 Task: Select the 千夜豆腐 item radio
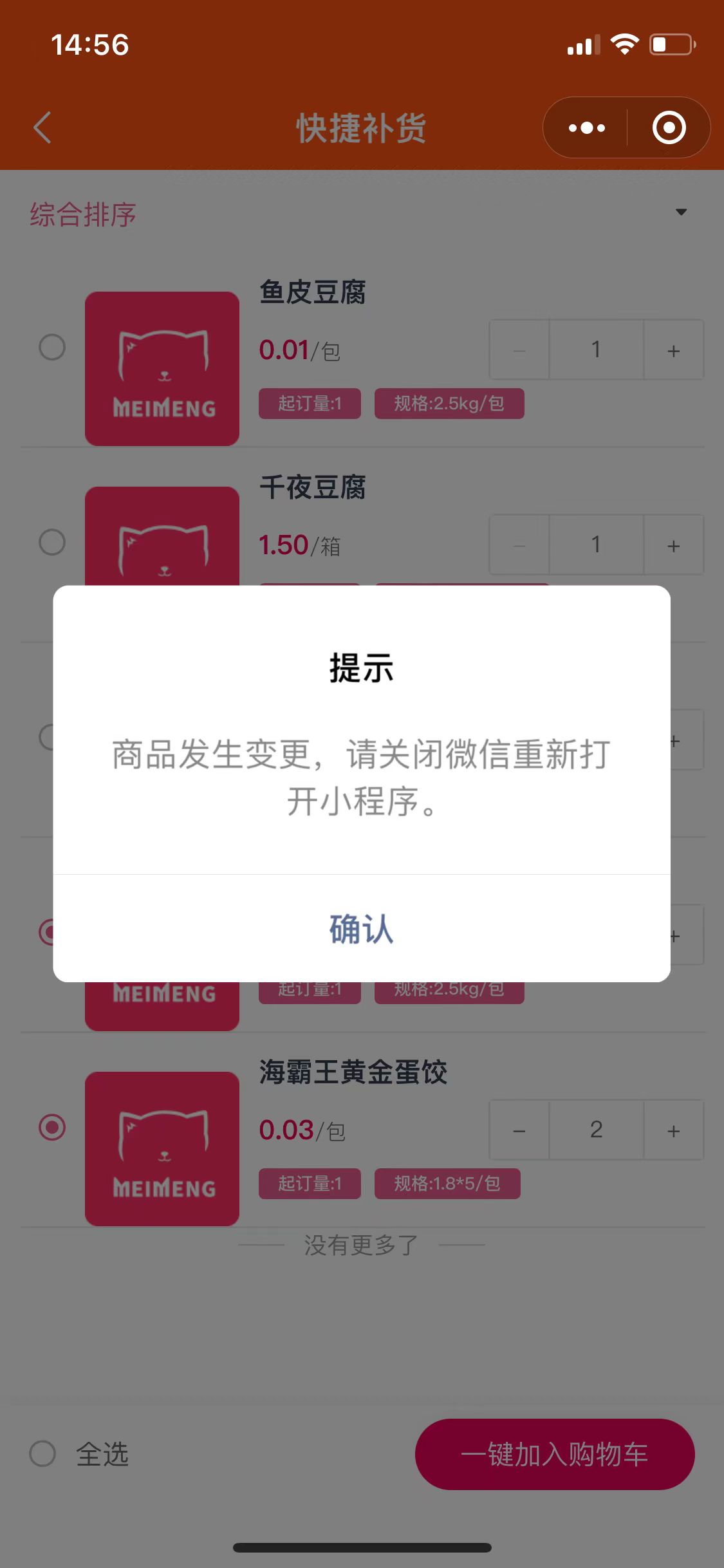tap(52, 542)
